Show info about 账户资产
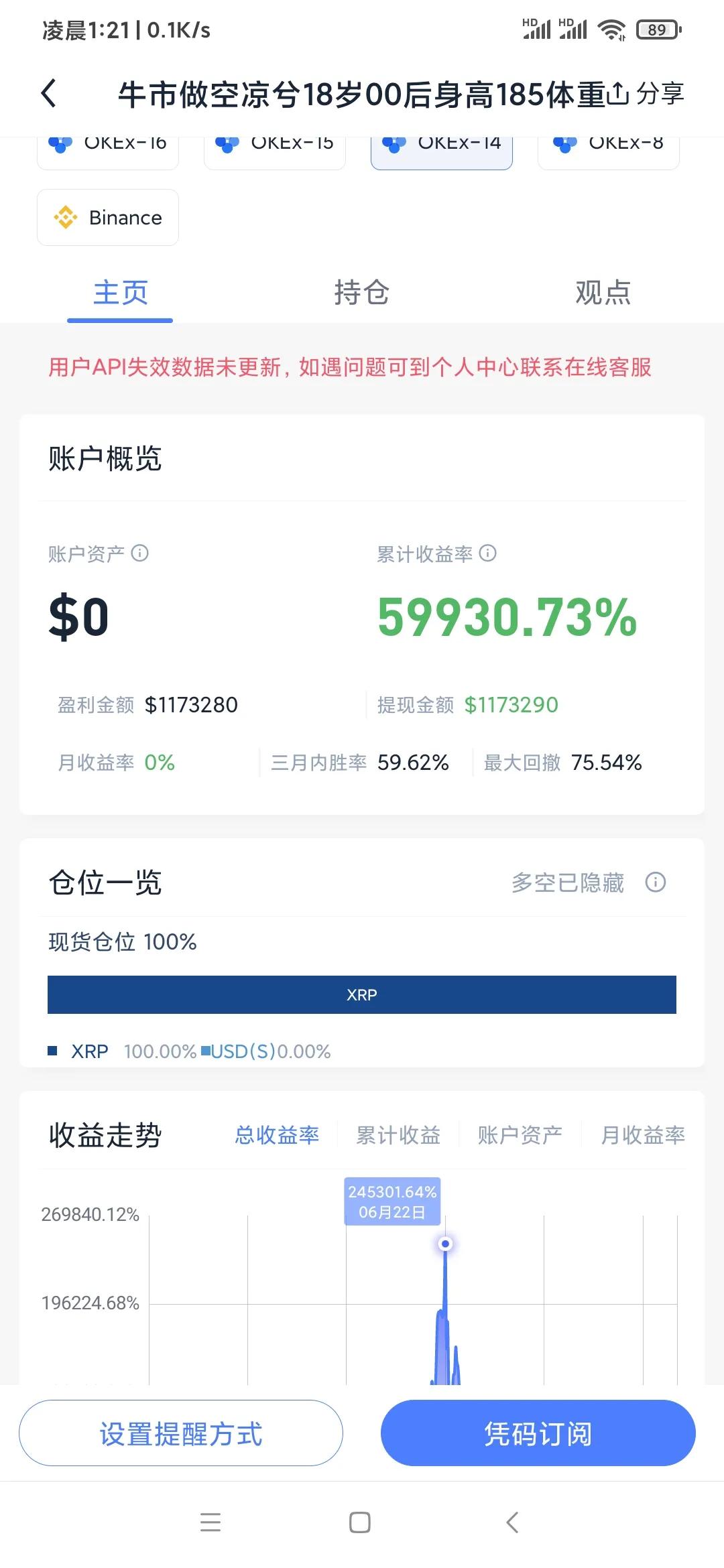 [140, 553]
